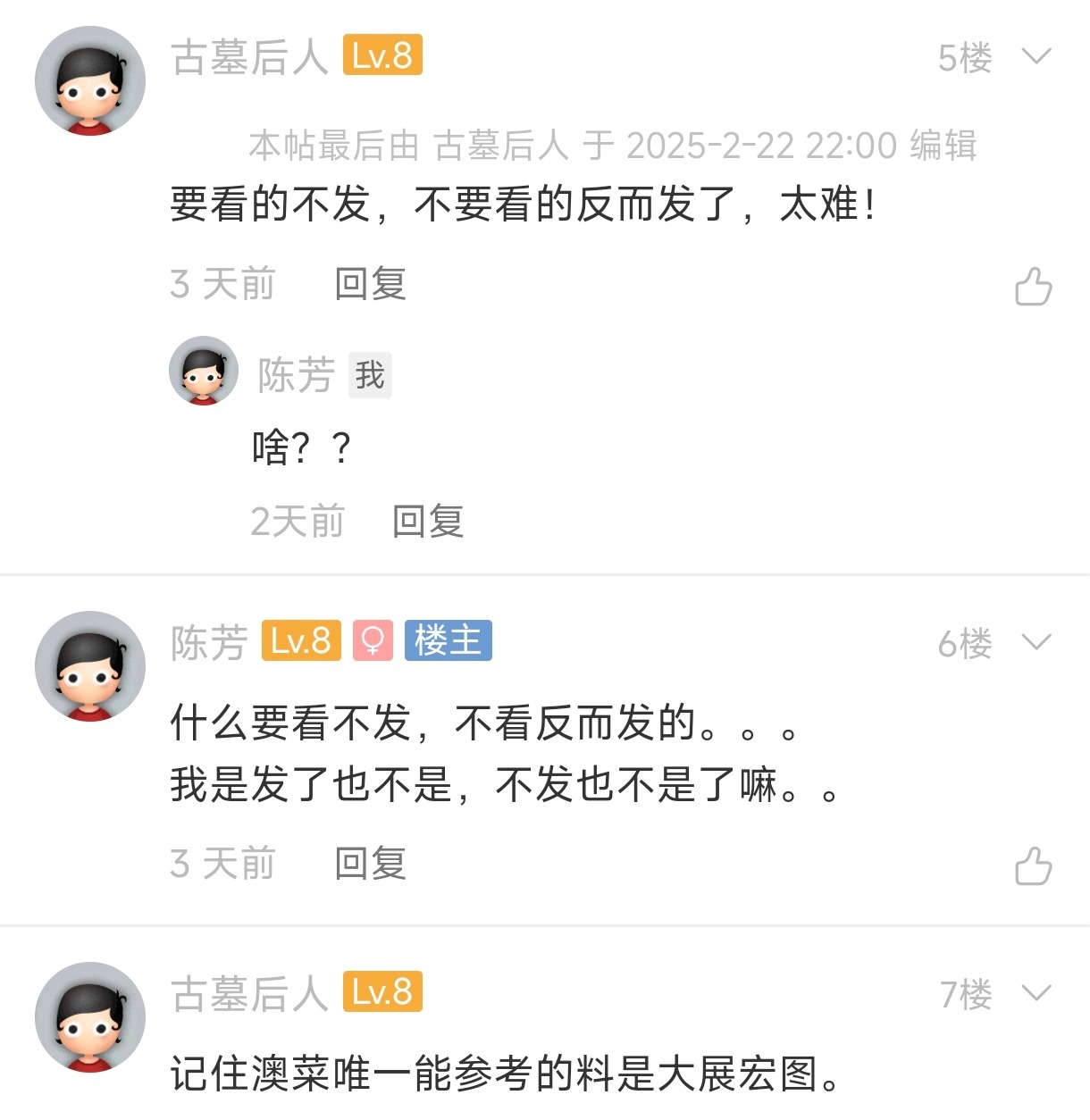Open 古墓后人's avatar on 5楼
This screenshot has height=1120, width=1090.
point(90,81)
